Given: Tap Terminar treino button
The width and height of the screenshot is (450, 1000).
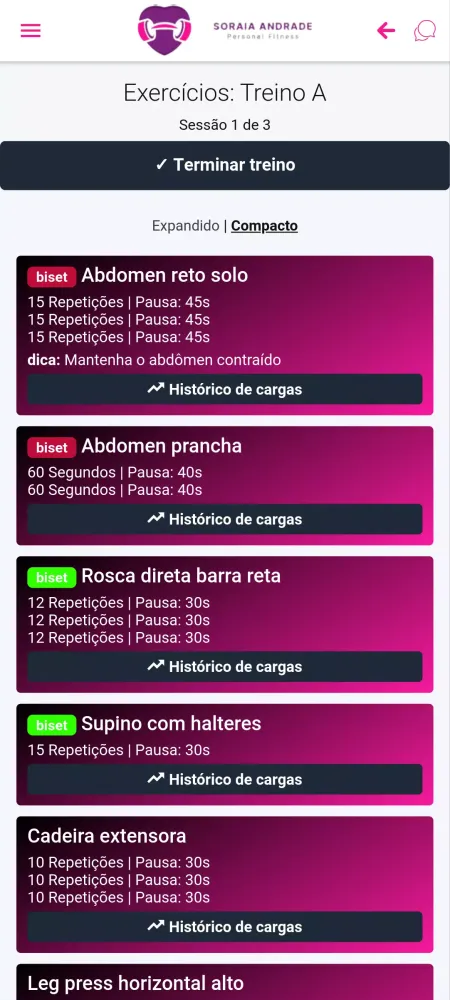Looking at the screenshot, I should click(225, 165).
